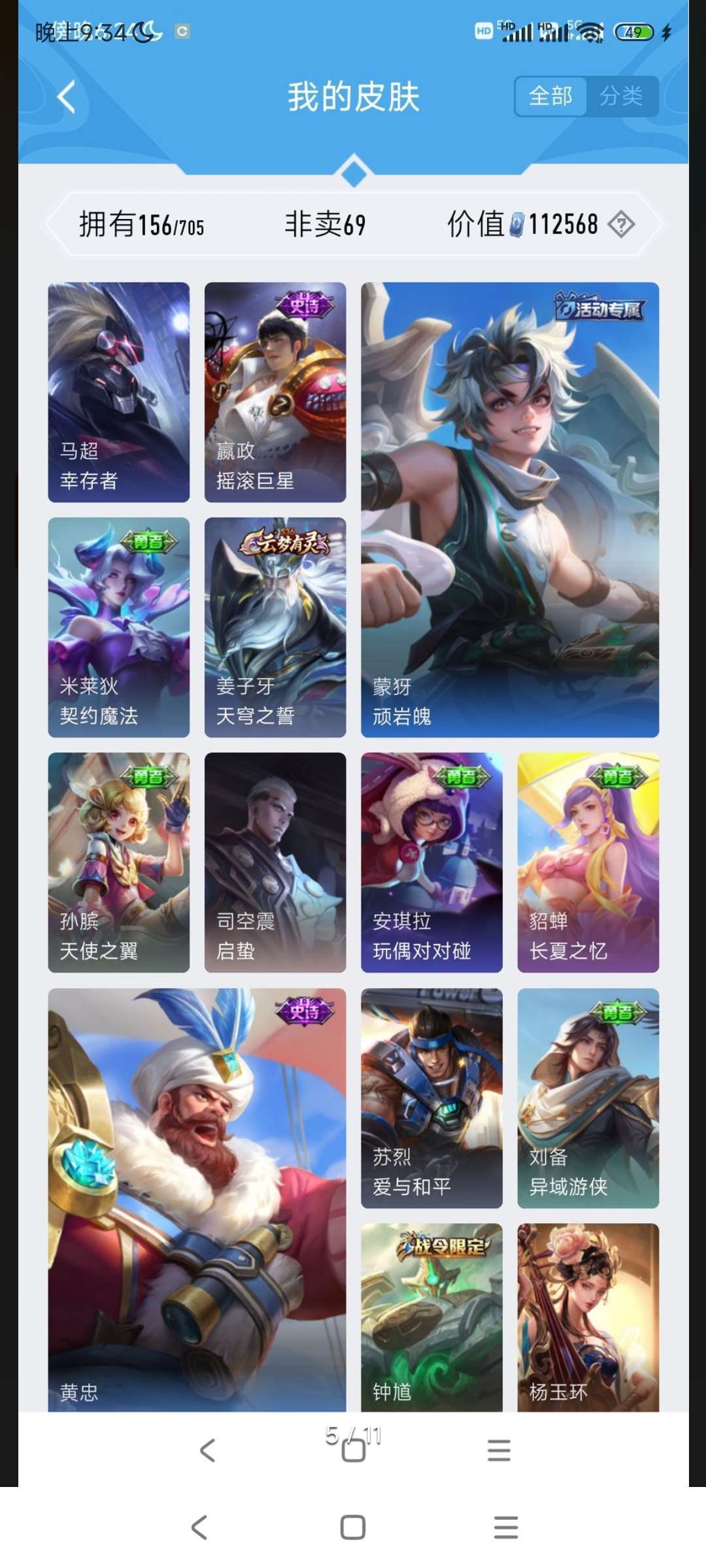Select the 姜子牙 天穹之誓 skin
The width and height of the screenshot is (706, 1568).
(275, 627)
